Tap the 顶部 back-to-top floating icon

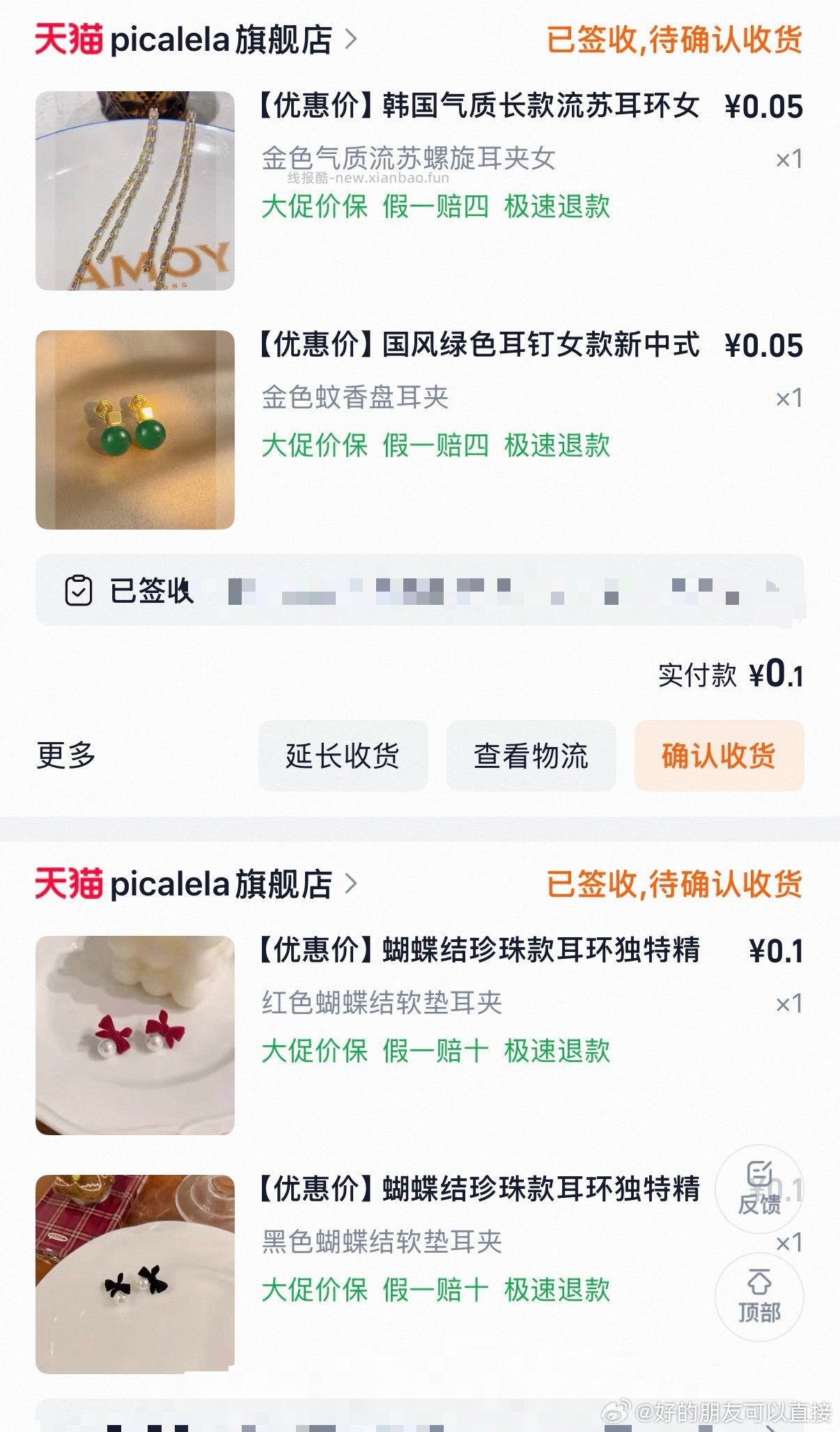click(761, 1298)
